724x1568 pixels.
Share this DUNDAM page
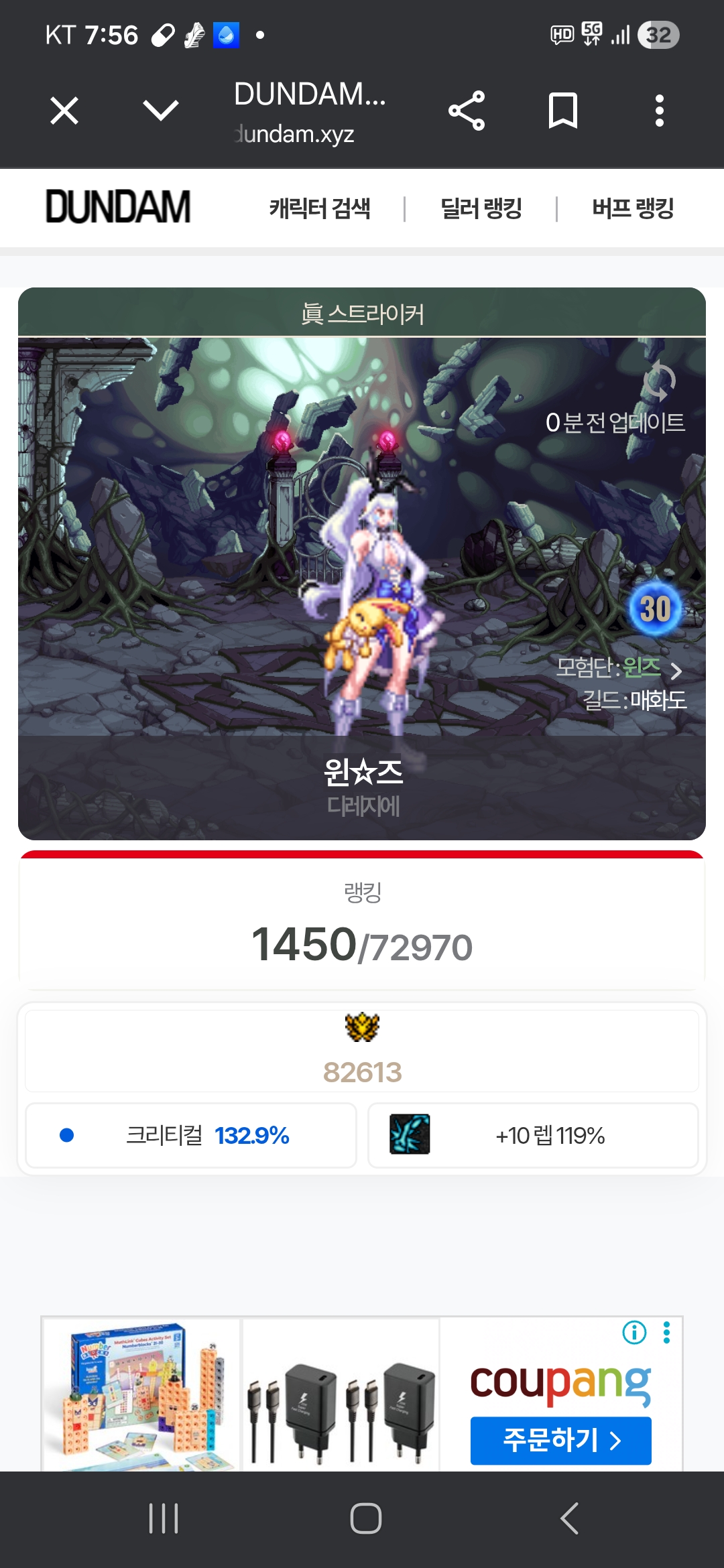(467, 111)
